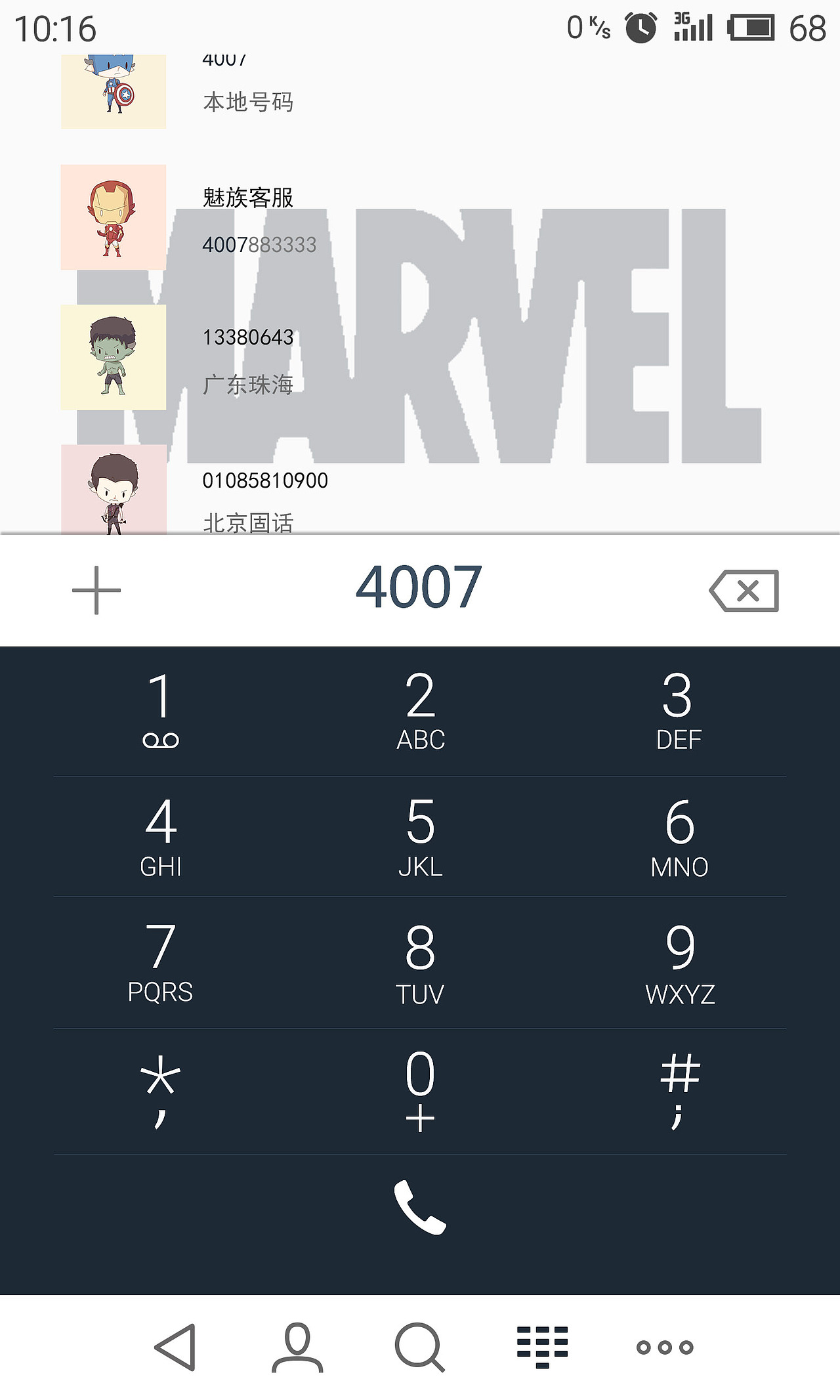Image resolution: width=840 pixels, height=1400 pixels.
Task: Enter digit 1 on the keypad
Action: click(x=161, y=711)
